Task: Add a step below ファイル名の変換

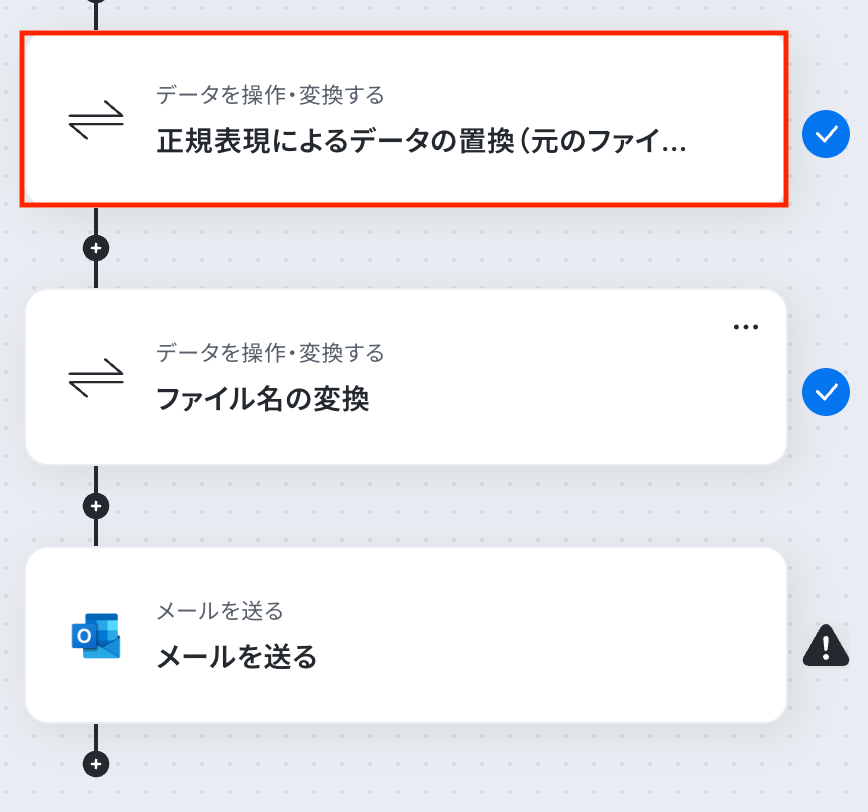Action: [96, 506]
